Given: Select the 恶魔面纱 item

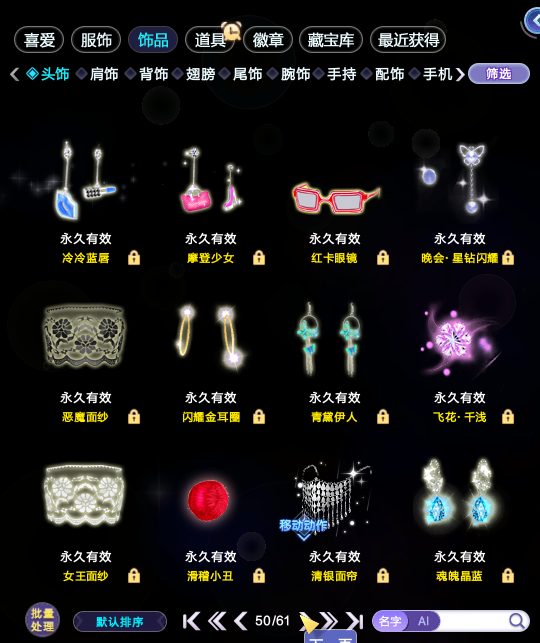Looking at the screenshot, I should click(84, 336).
